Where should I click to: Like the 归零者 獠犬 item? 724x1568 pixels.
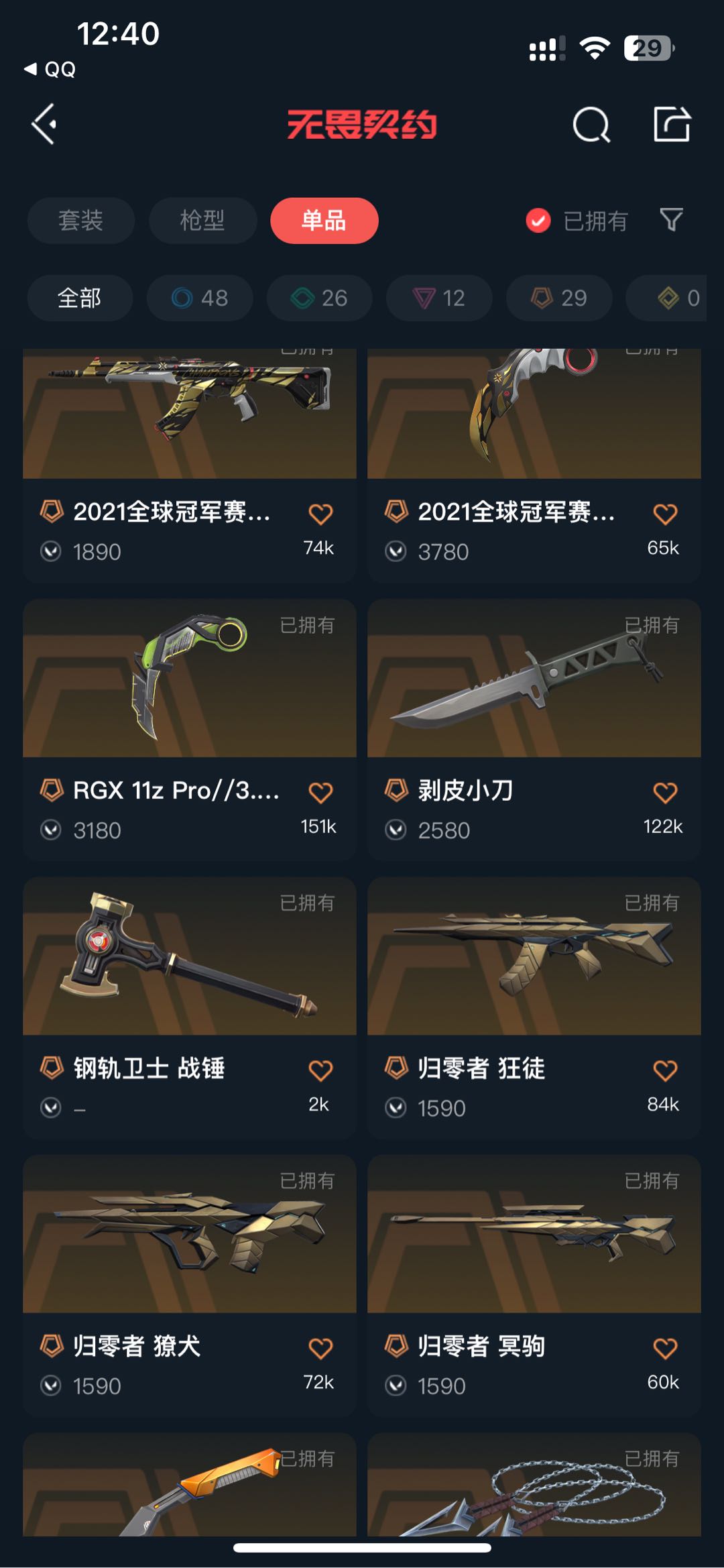pos(320,1348)
